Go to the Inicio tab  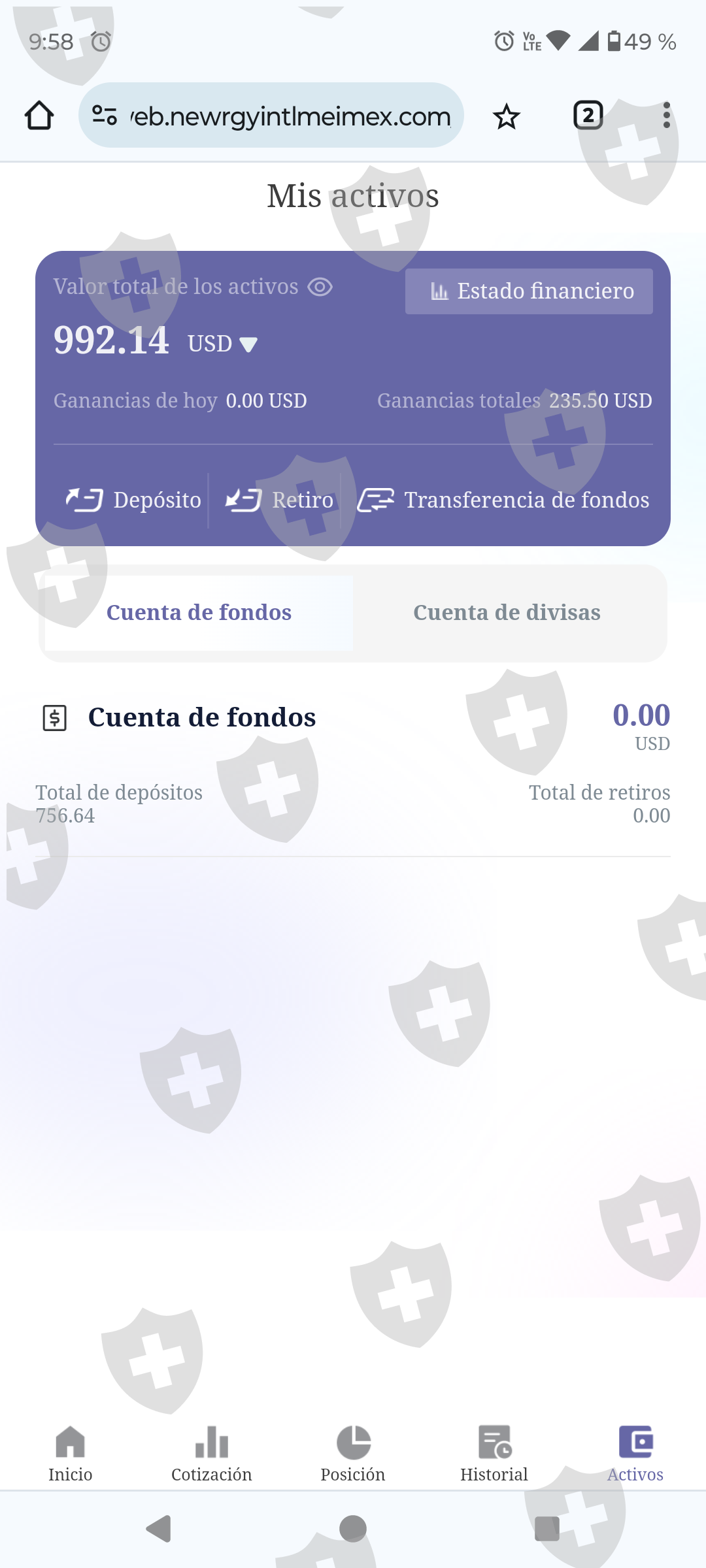point(71,1454)
